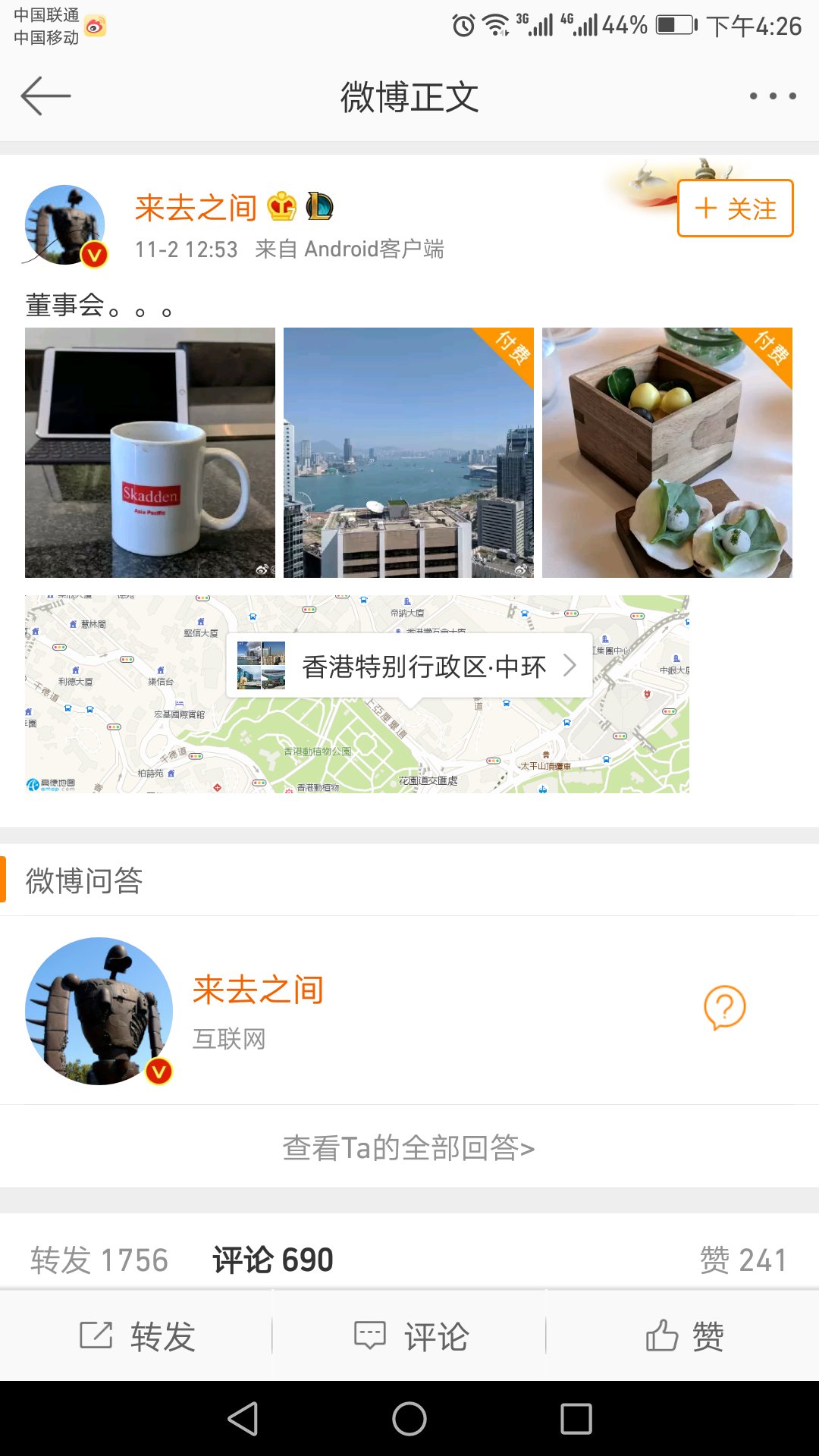This screenshot has width=819, height=1456.
Task: Switch to 转发 1756 tab
Action: coord(99,1260)
